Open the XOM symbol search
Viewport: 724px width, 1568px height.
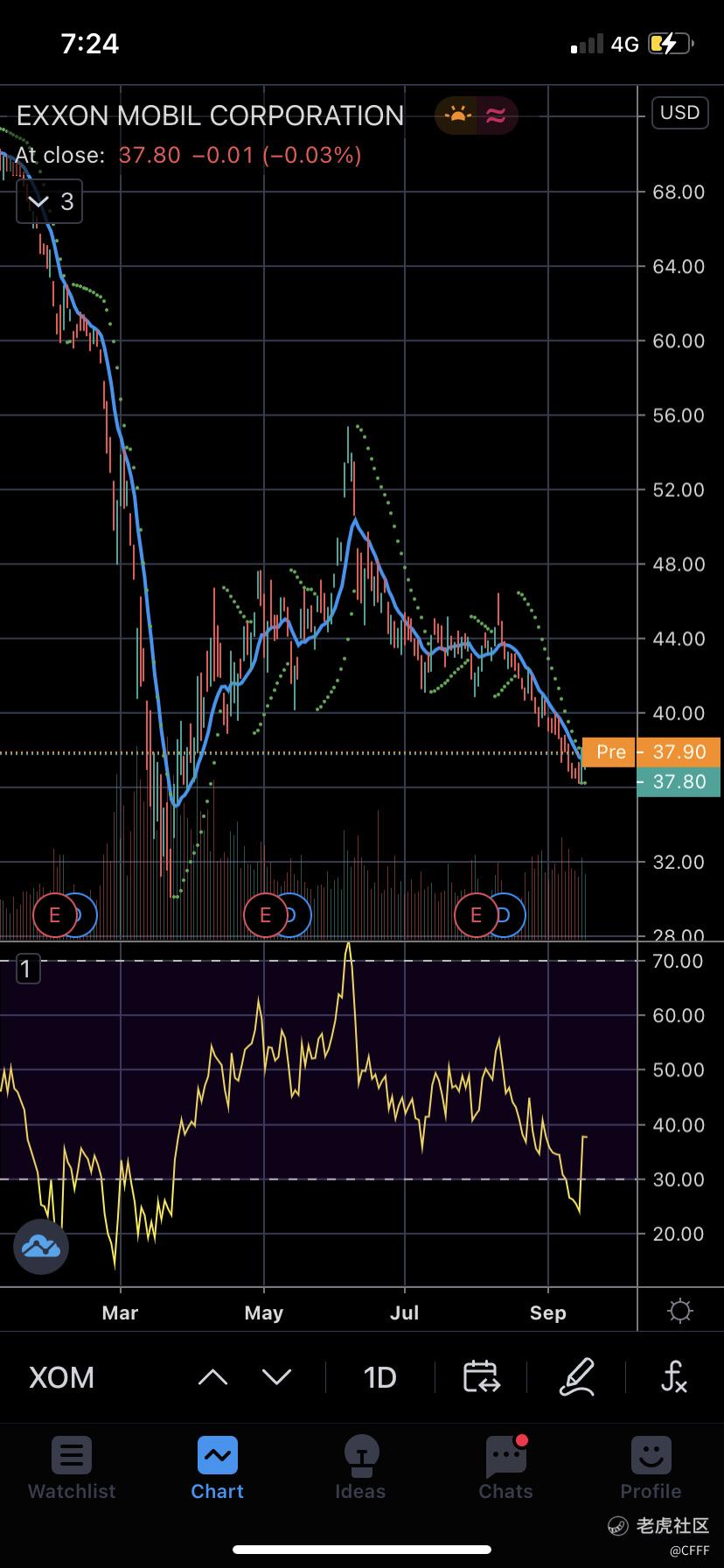(x=61, y=1377)
